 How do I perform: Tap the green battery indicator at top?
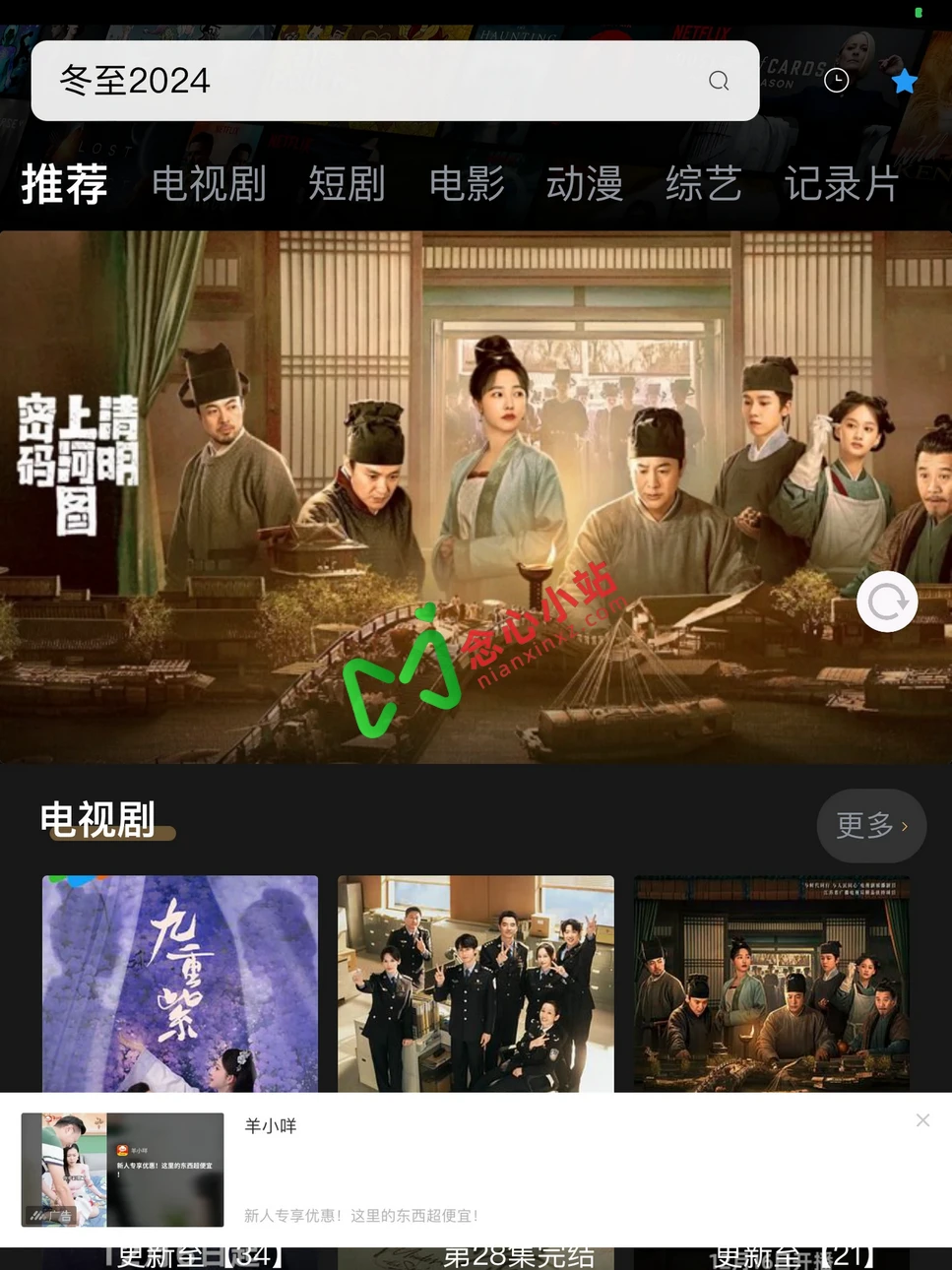[x=917, y=13]
